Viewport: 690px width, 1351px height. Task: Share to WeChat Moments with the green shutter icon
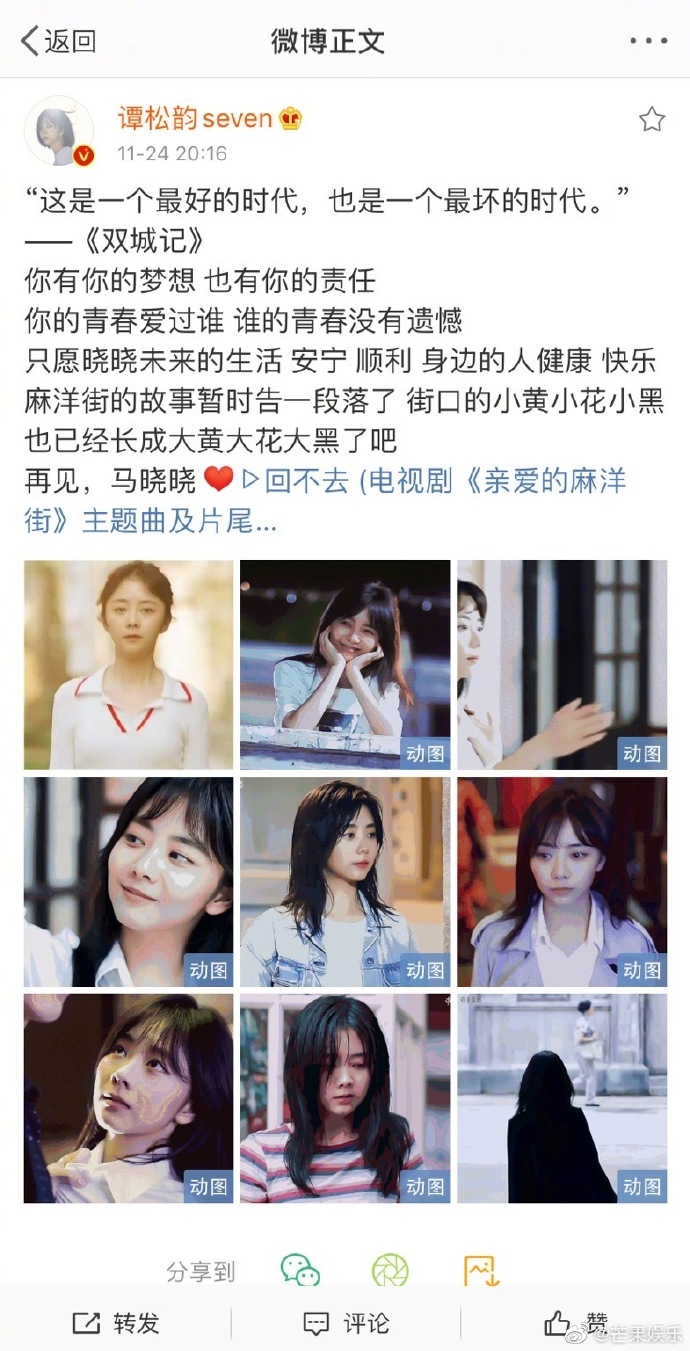pos(390,1270)
